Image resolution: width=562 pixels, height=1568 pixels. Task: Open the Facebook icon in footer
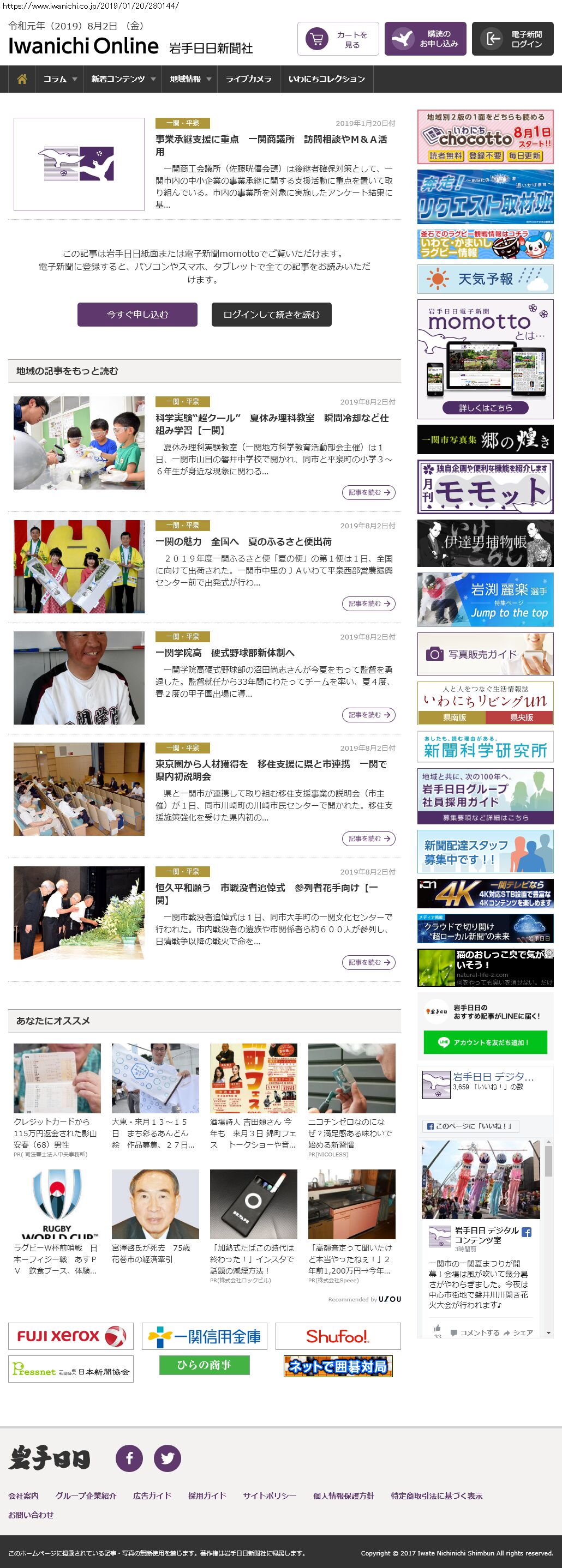click(x=129, y=1458)
